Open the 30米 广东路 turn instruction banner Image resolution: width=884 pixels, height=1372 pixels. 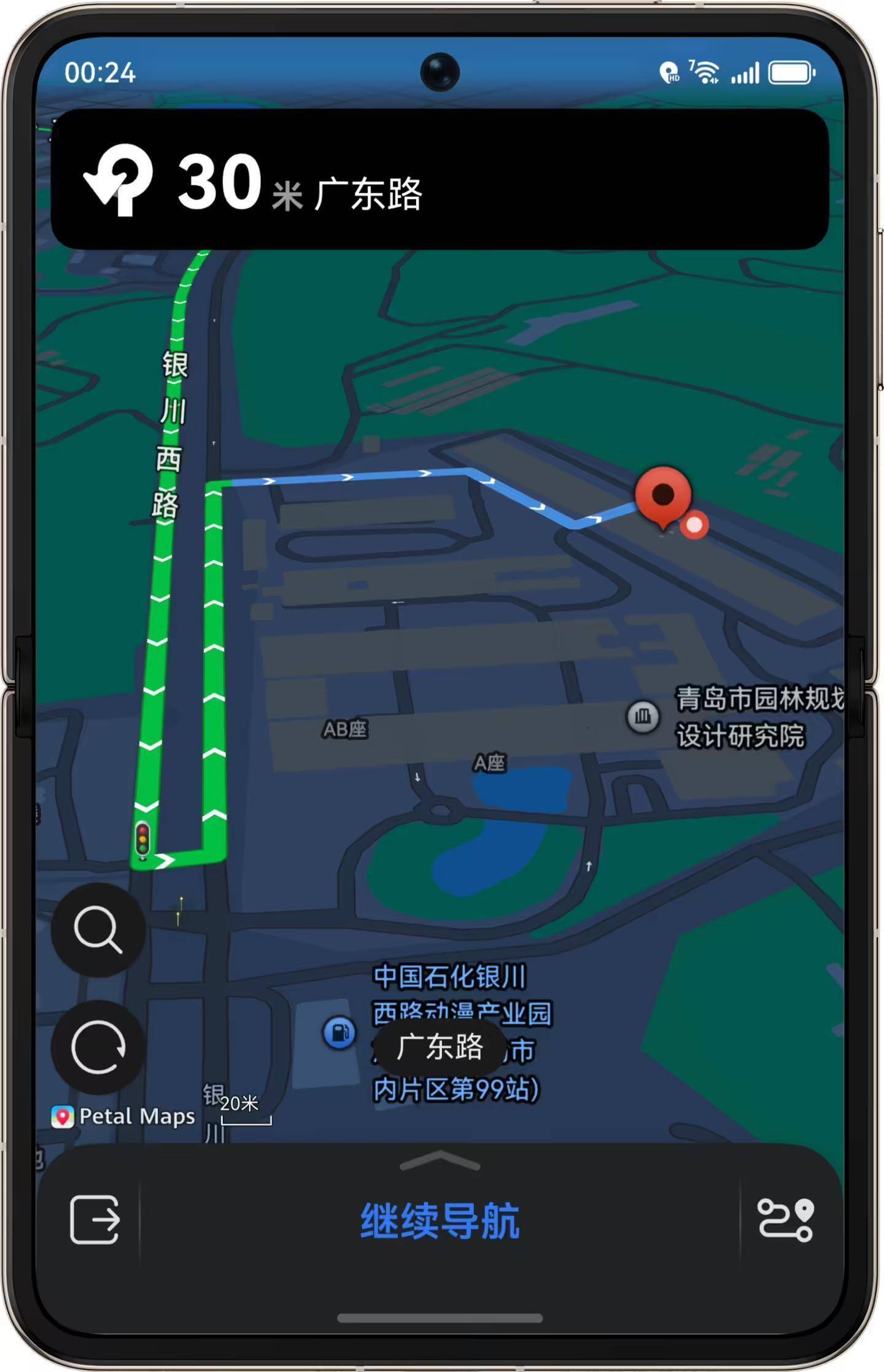pos(440,180)
